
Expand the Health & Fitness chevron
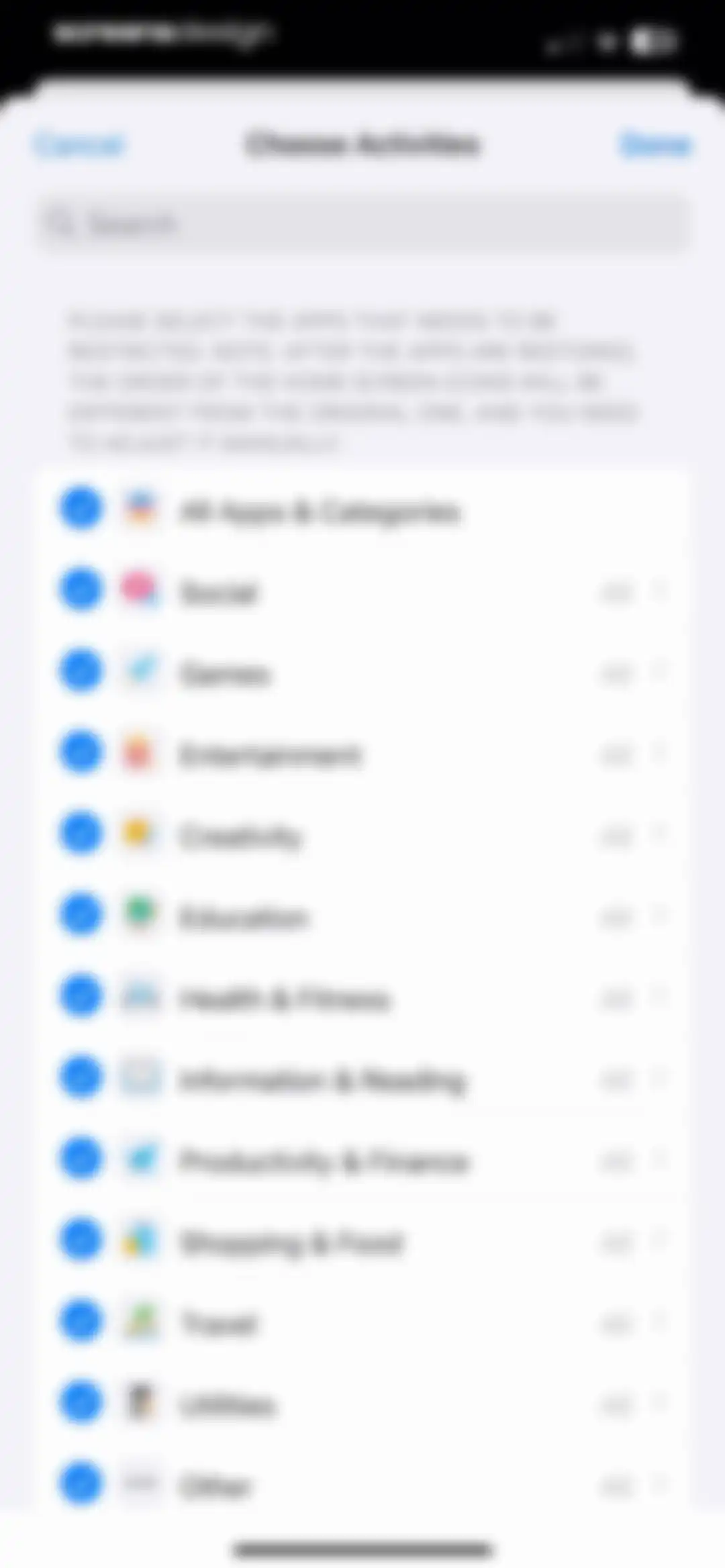click(659, 997)
